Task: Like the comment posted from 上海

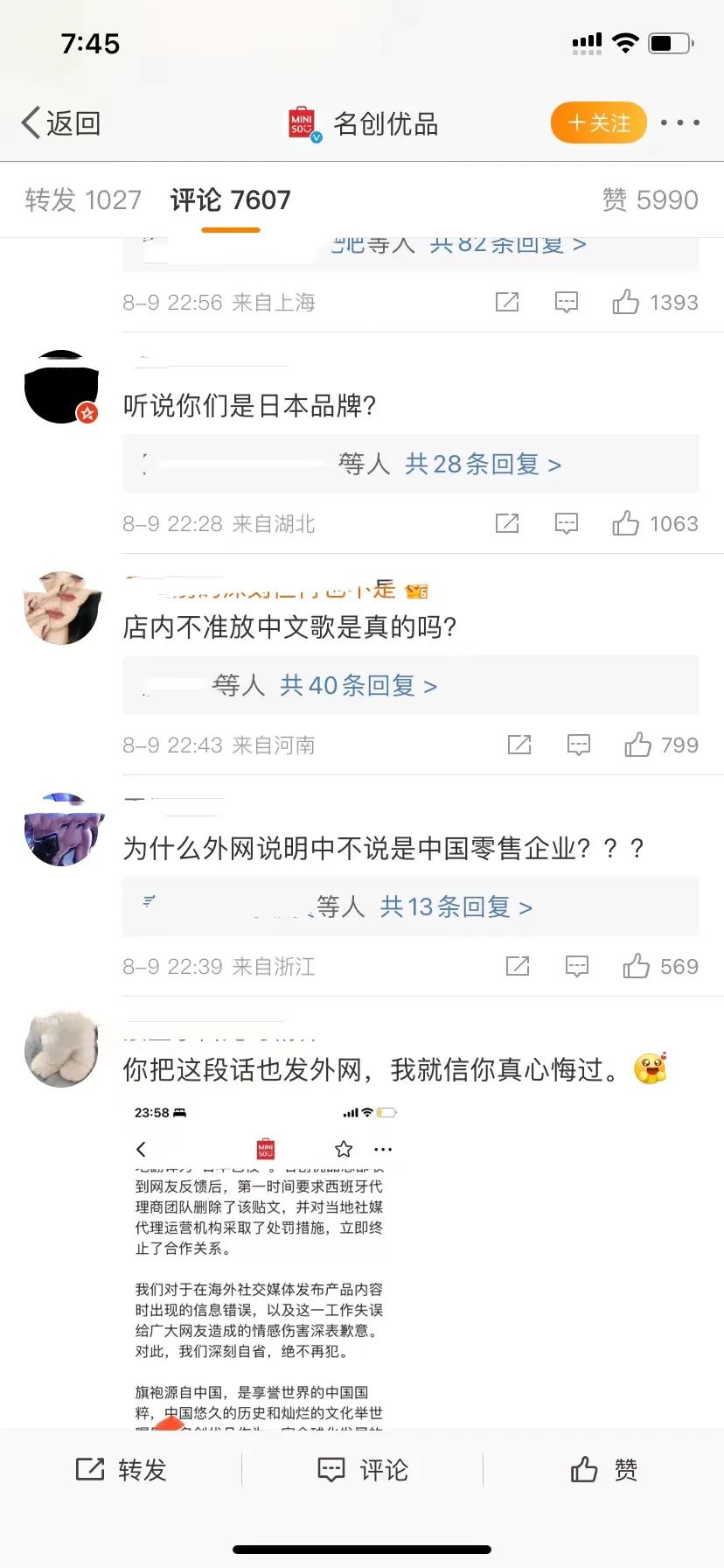Action: (x=626, y=303)
